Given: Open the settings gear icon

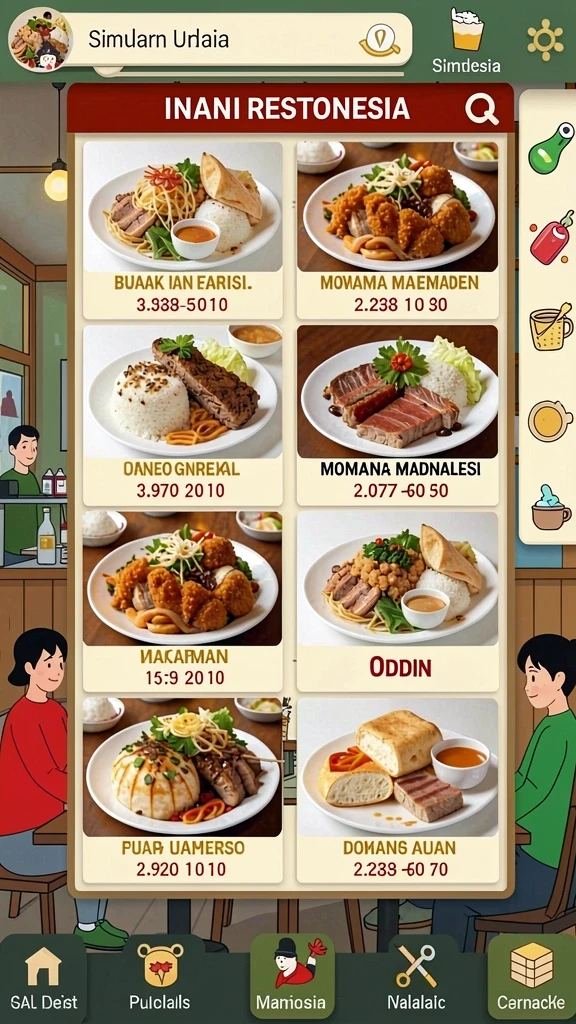Looking at the screenshot, I should click(545, 40).
